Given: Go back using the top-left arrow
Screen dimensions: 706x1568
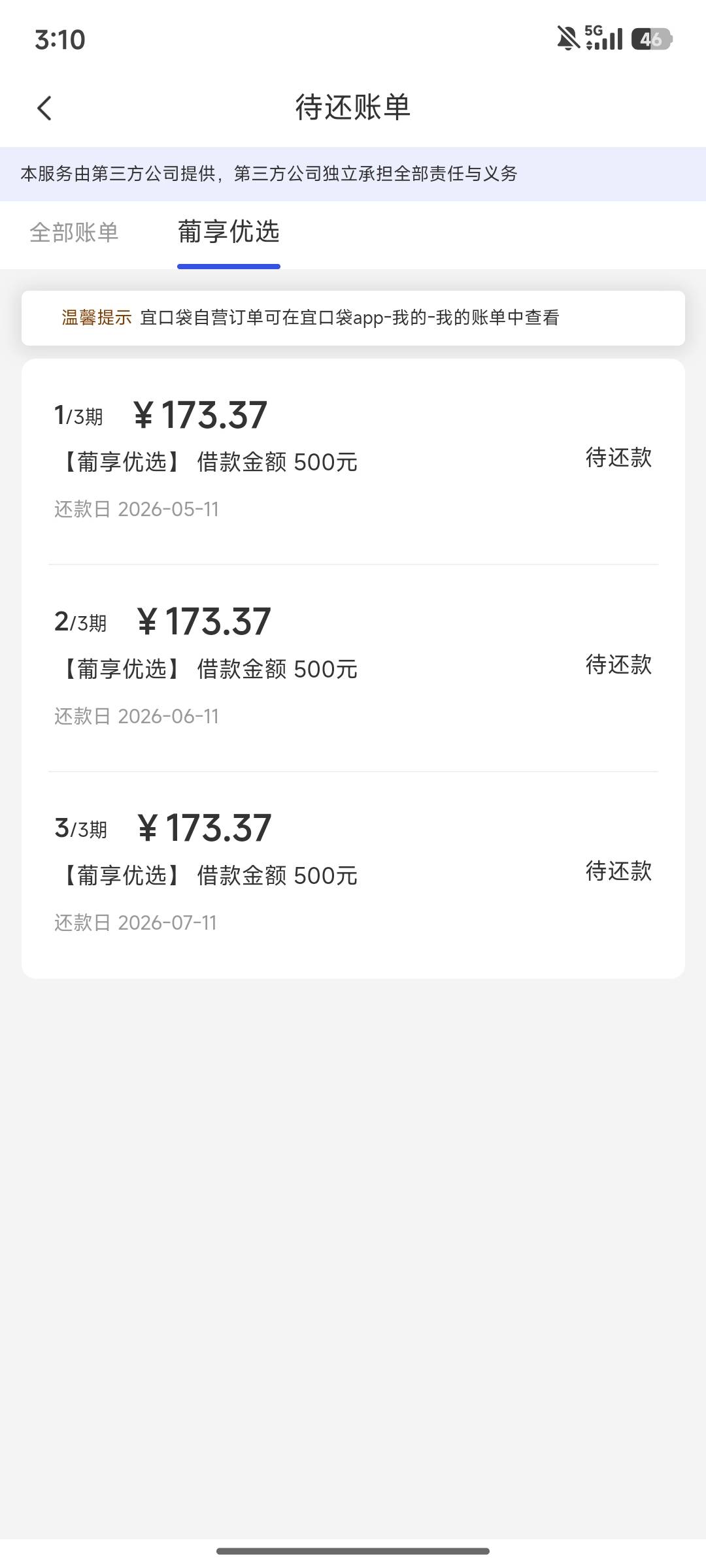Looking at the screenshot, I should pos(44,108).
